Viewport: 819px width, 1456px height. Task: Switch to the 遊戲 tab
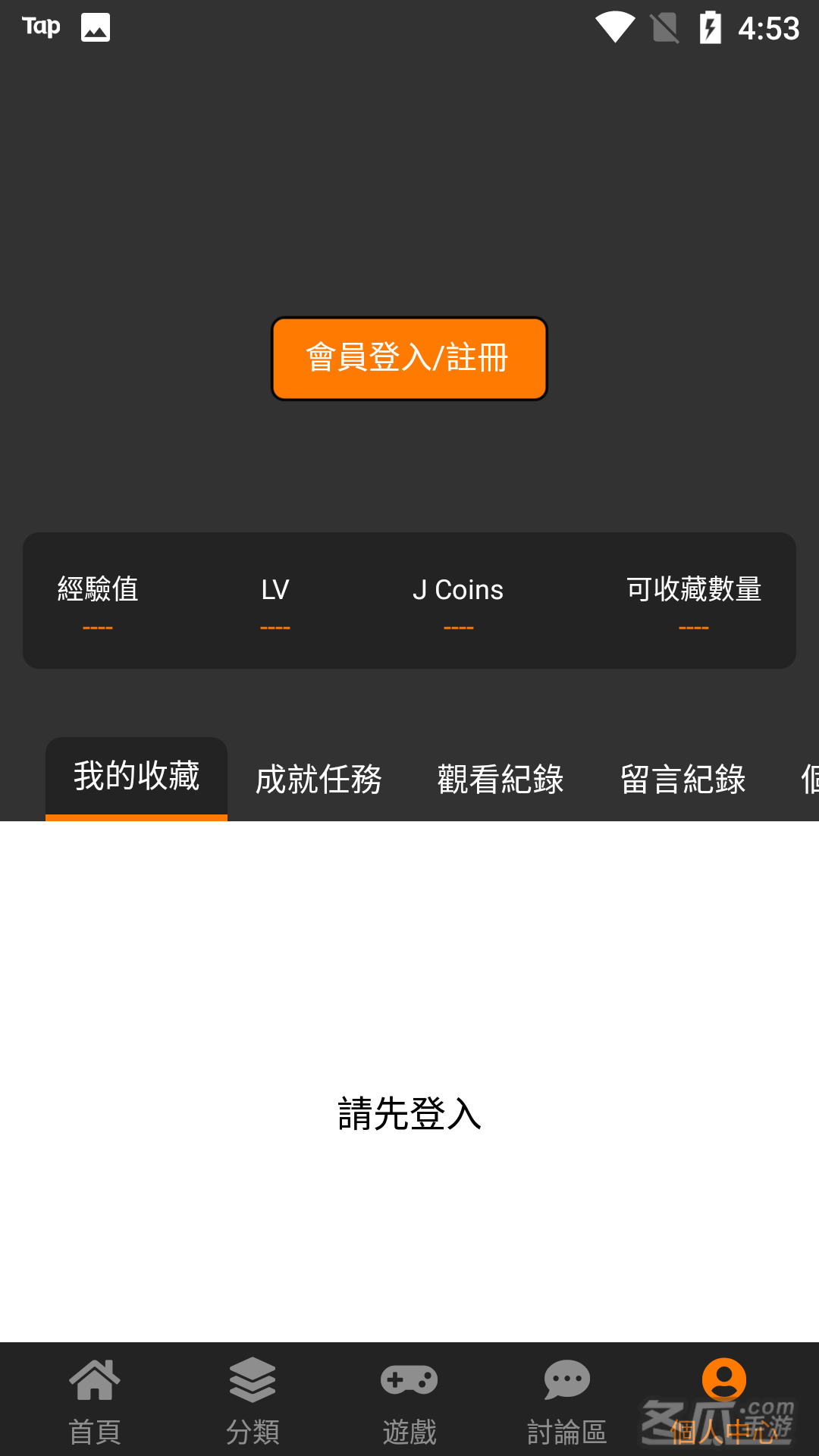[x=409, y=1400]
